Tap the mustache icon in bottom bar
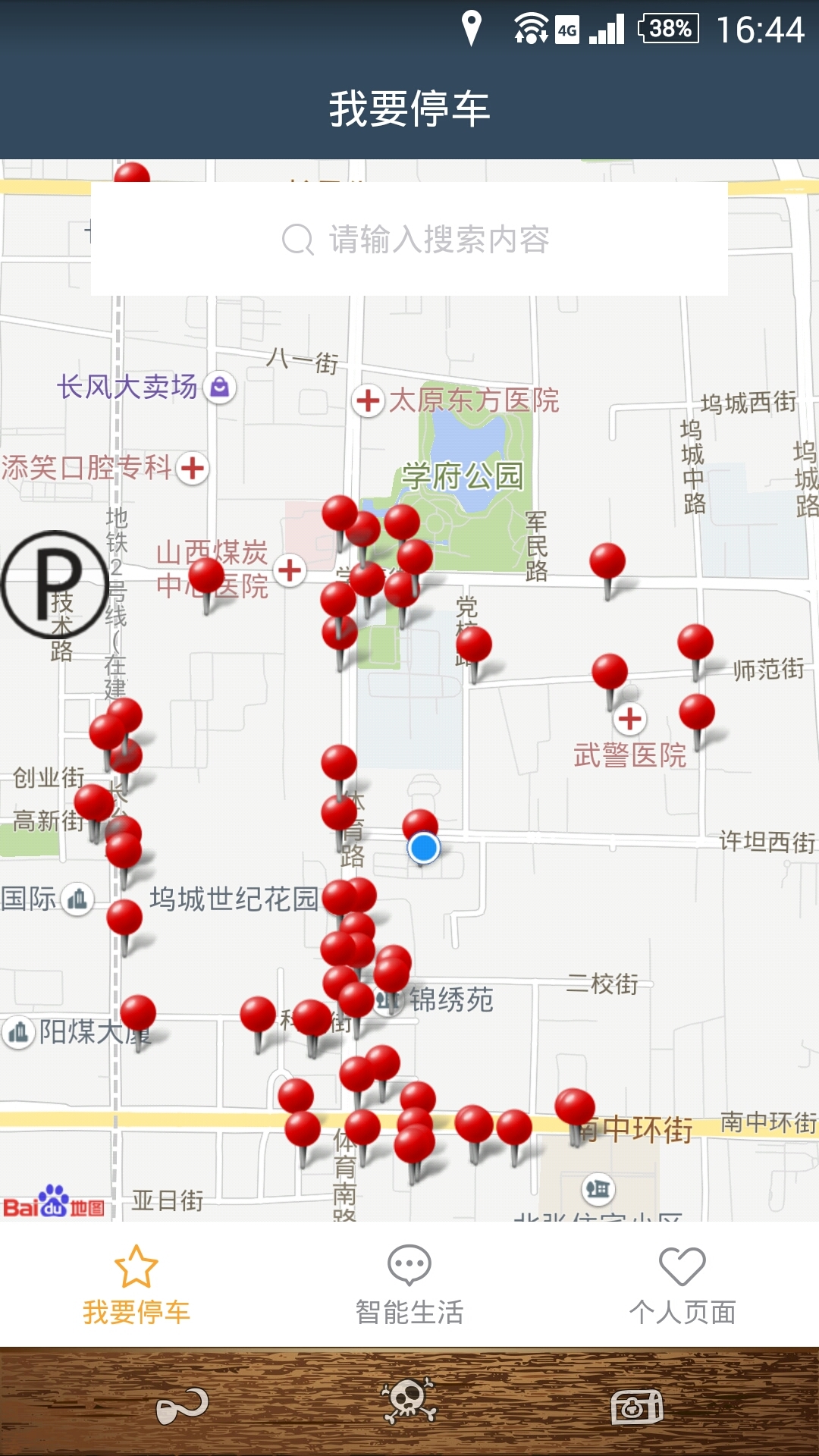The width and height of the screenshot is (819, 1456). [182, 1405]
